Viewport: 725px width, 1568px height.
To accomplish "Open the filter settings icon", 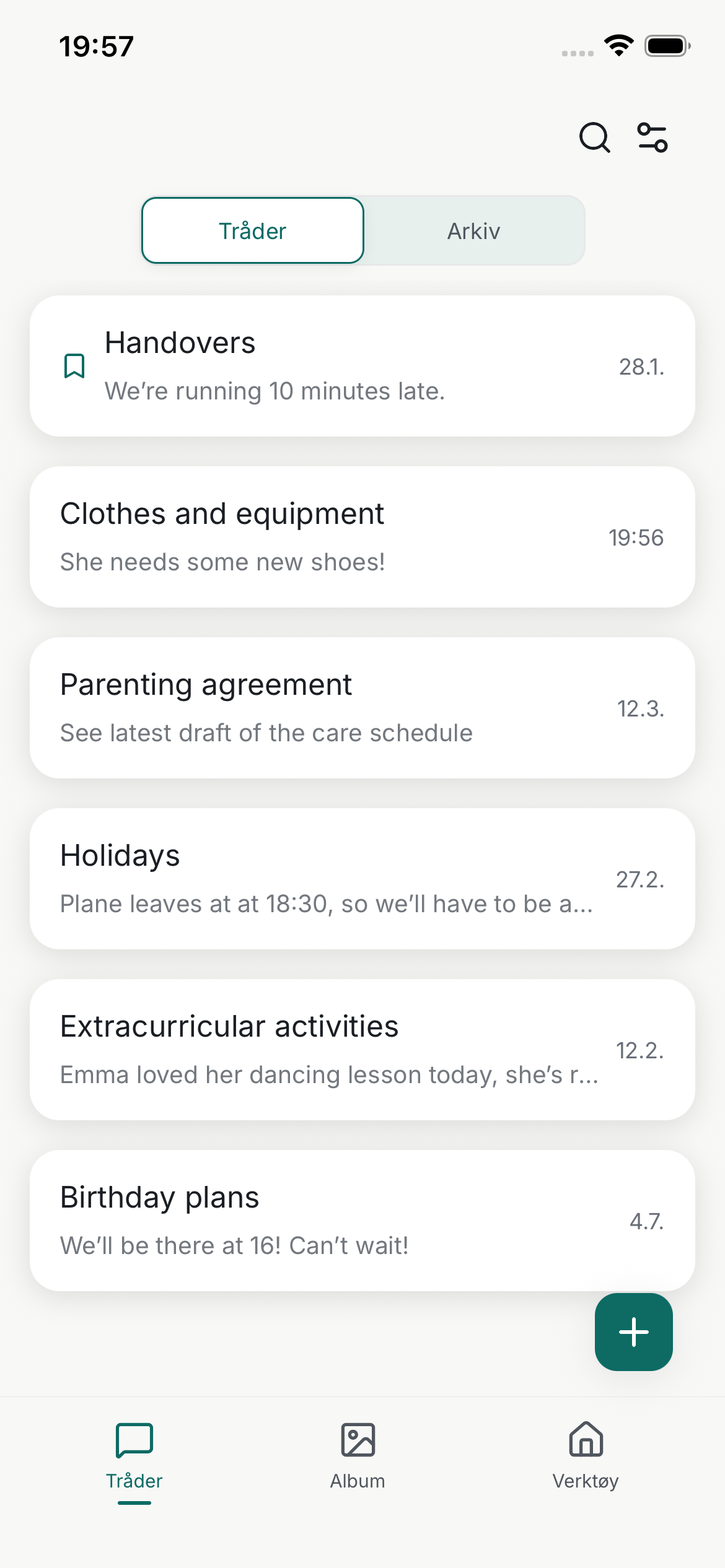I will [653, 137].
